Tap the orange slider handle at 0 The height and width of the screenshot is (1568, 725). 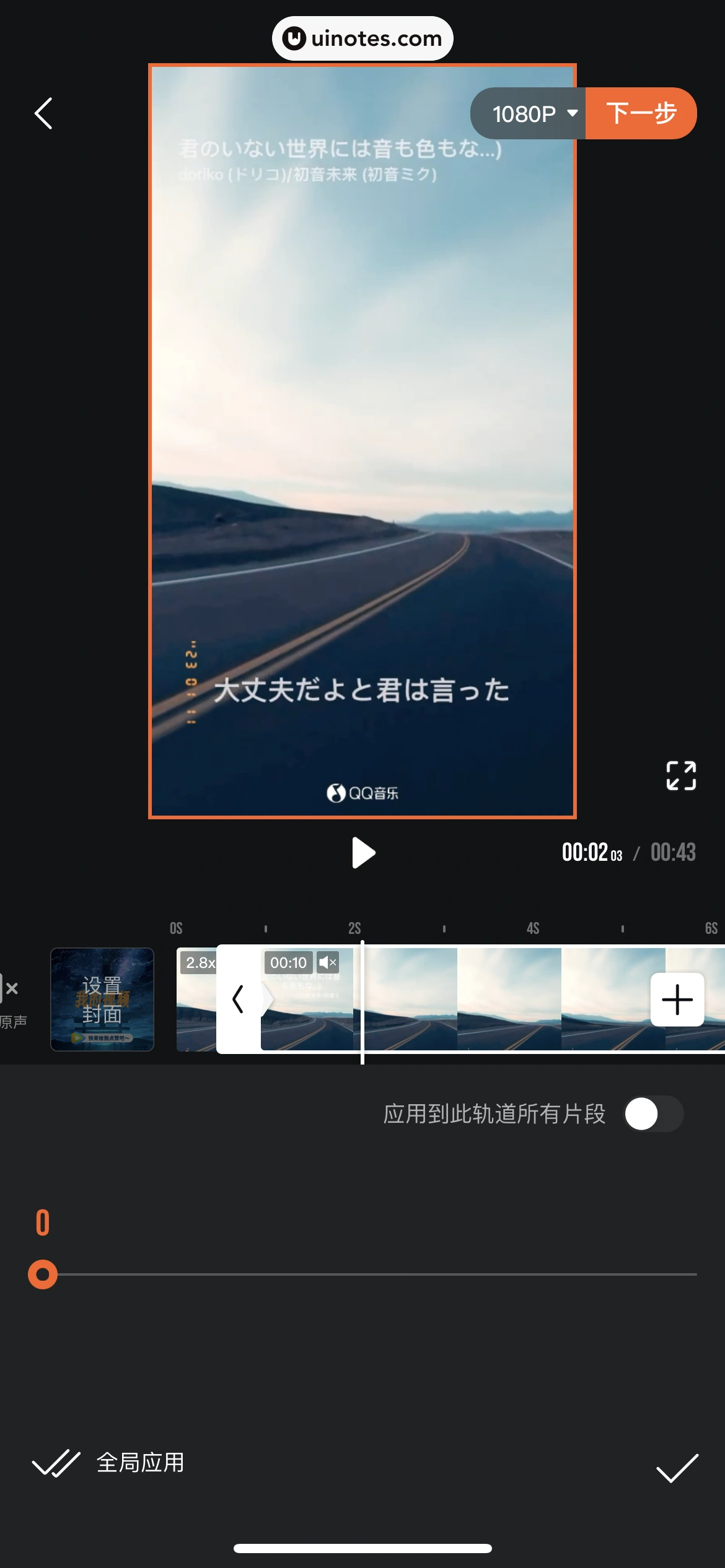click(43, 1274)
